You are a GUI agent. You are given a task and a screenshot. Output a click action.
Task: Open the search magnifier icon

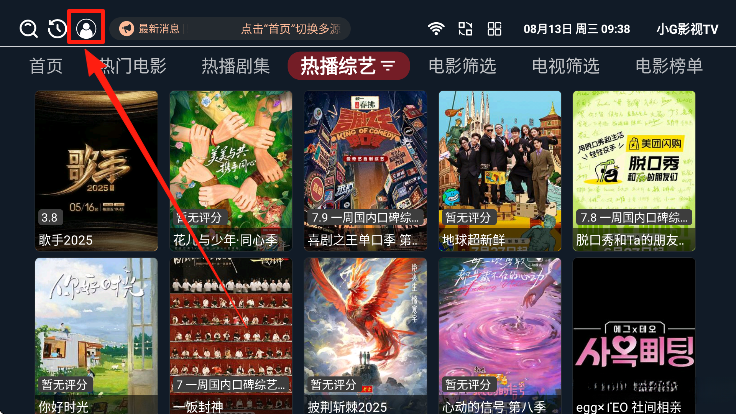click(28, 29)
